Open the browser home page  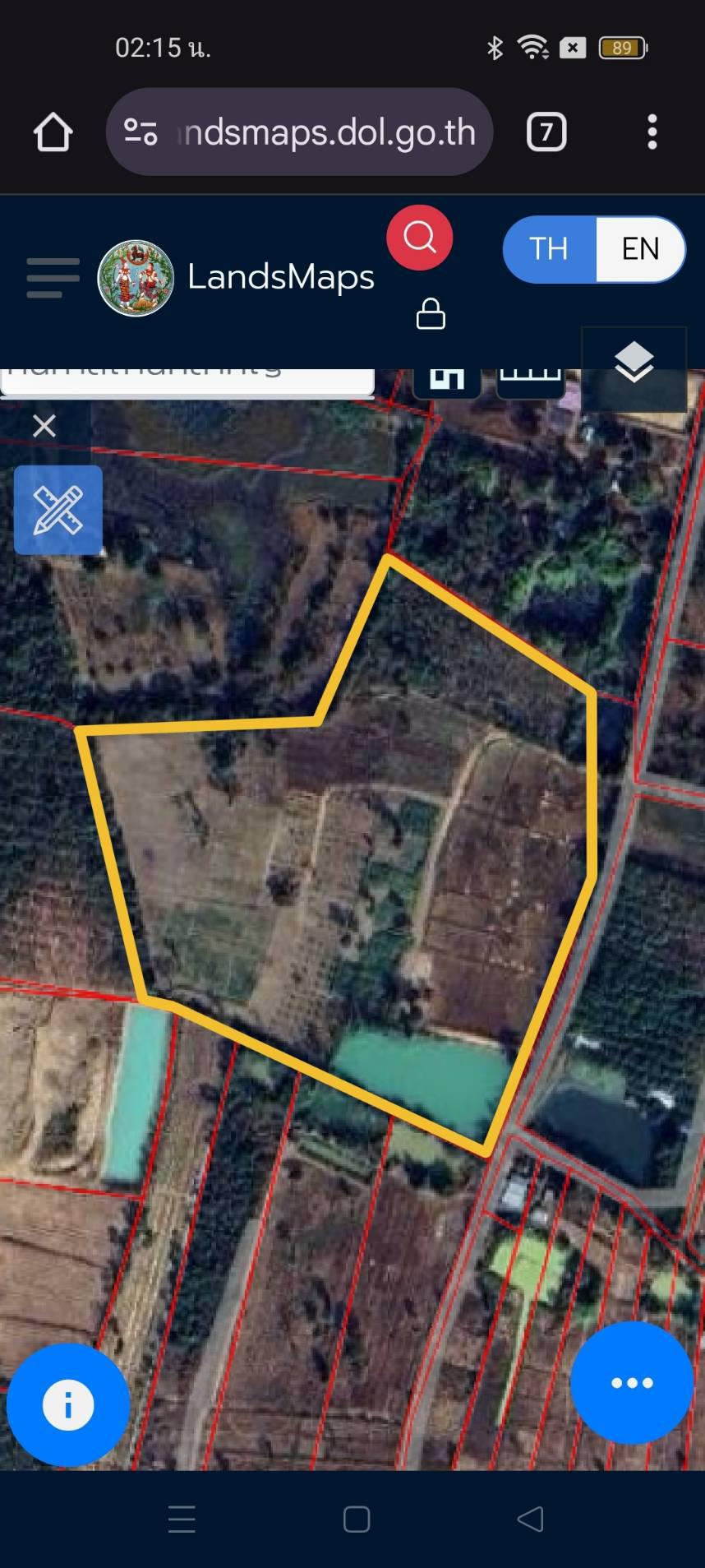coord(53,132)
